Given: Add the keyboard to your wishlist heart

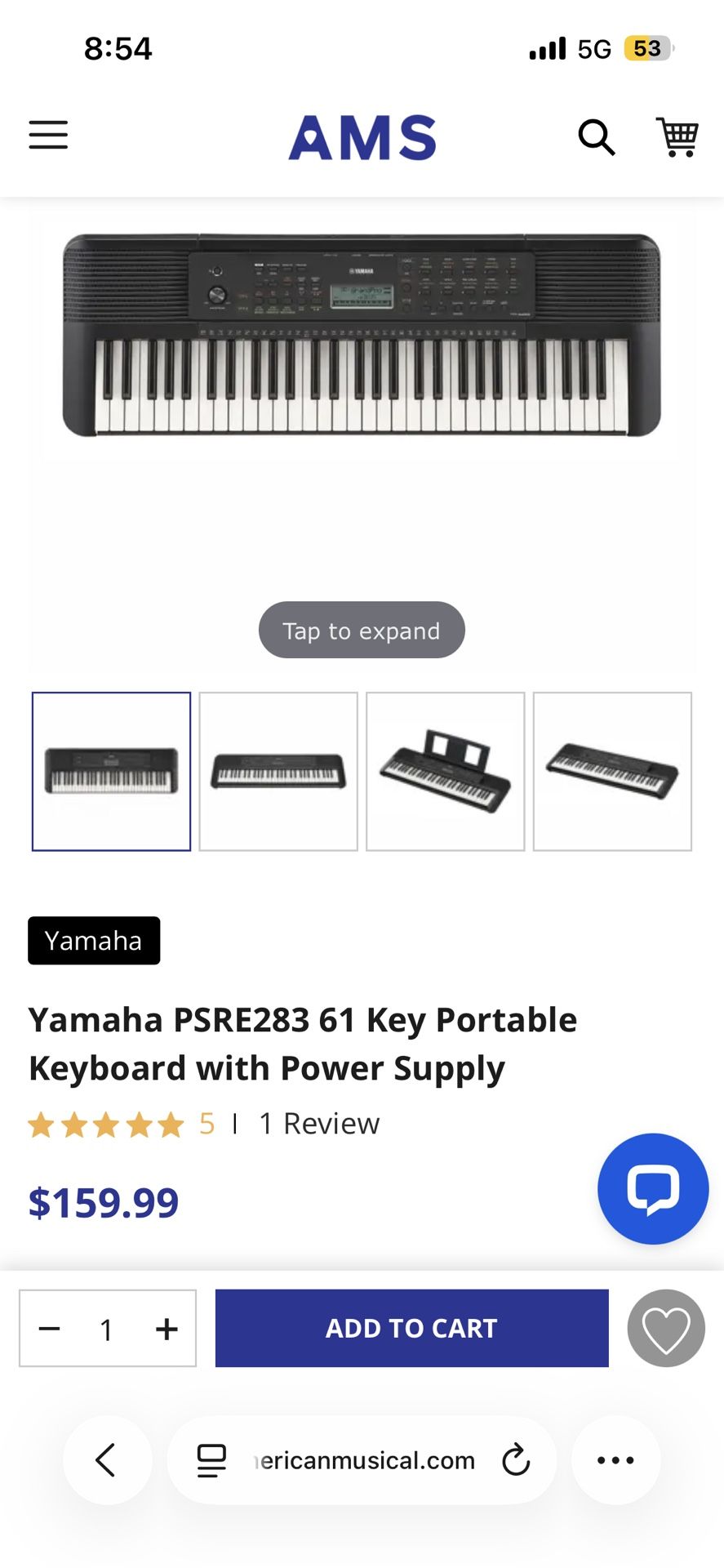Looking at the screenshot, I should point(665,1328).
